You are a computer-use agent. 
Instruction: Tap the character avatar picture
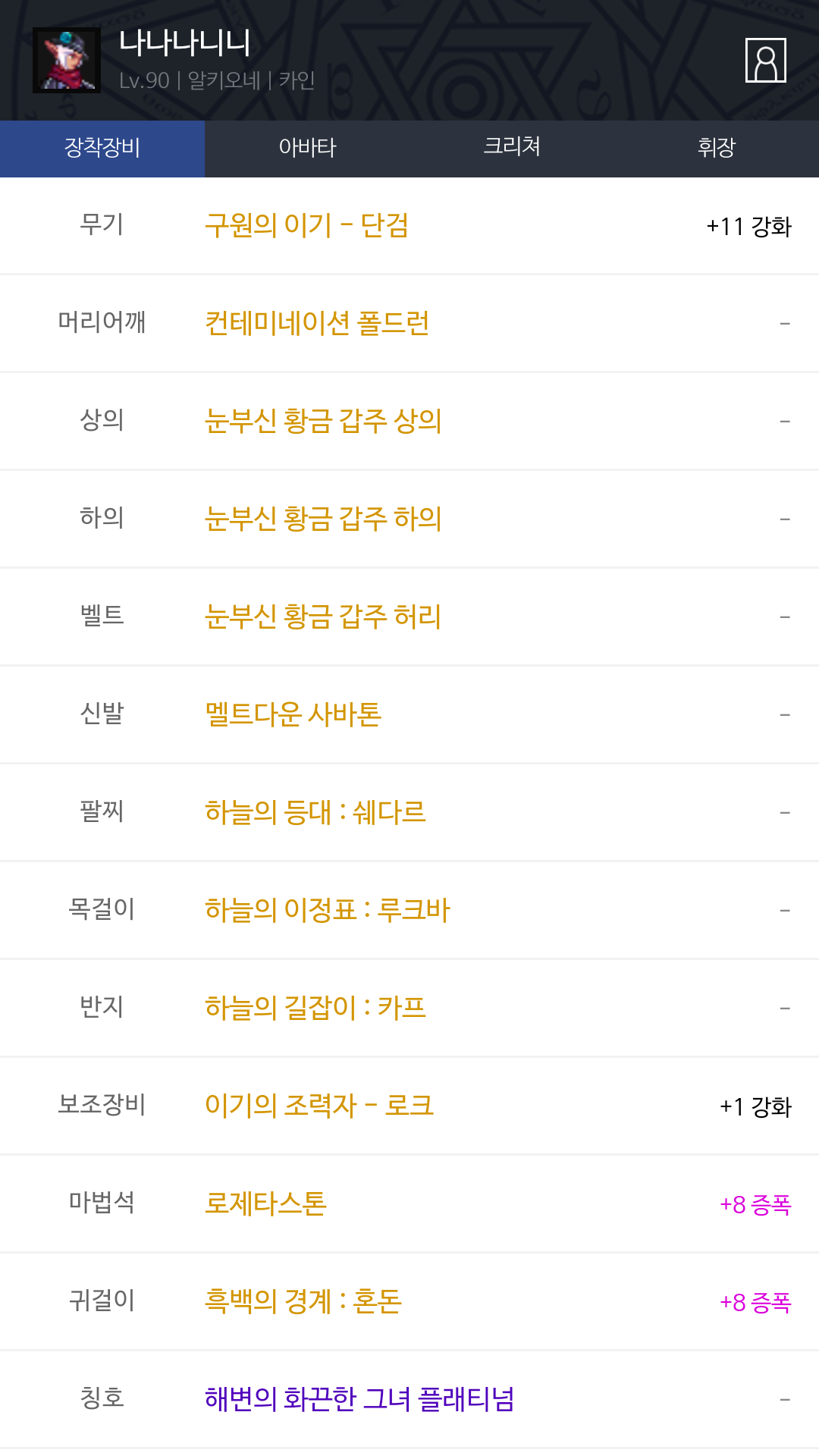point(67,61)
